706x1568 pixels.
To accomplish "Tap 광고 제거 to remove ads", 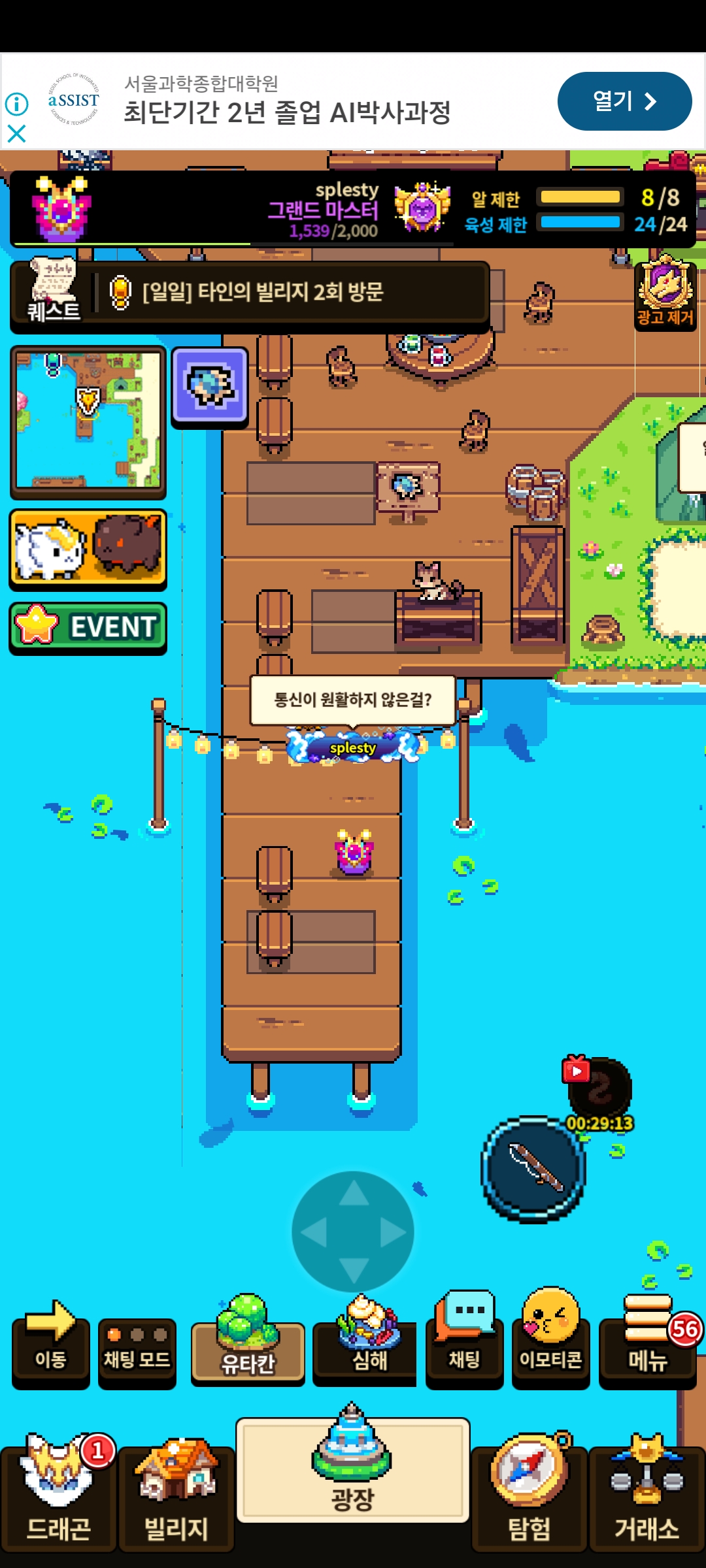I will [x=665, y=294].
